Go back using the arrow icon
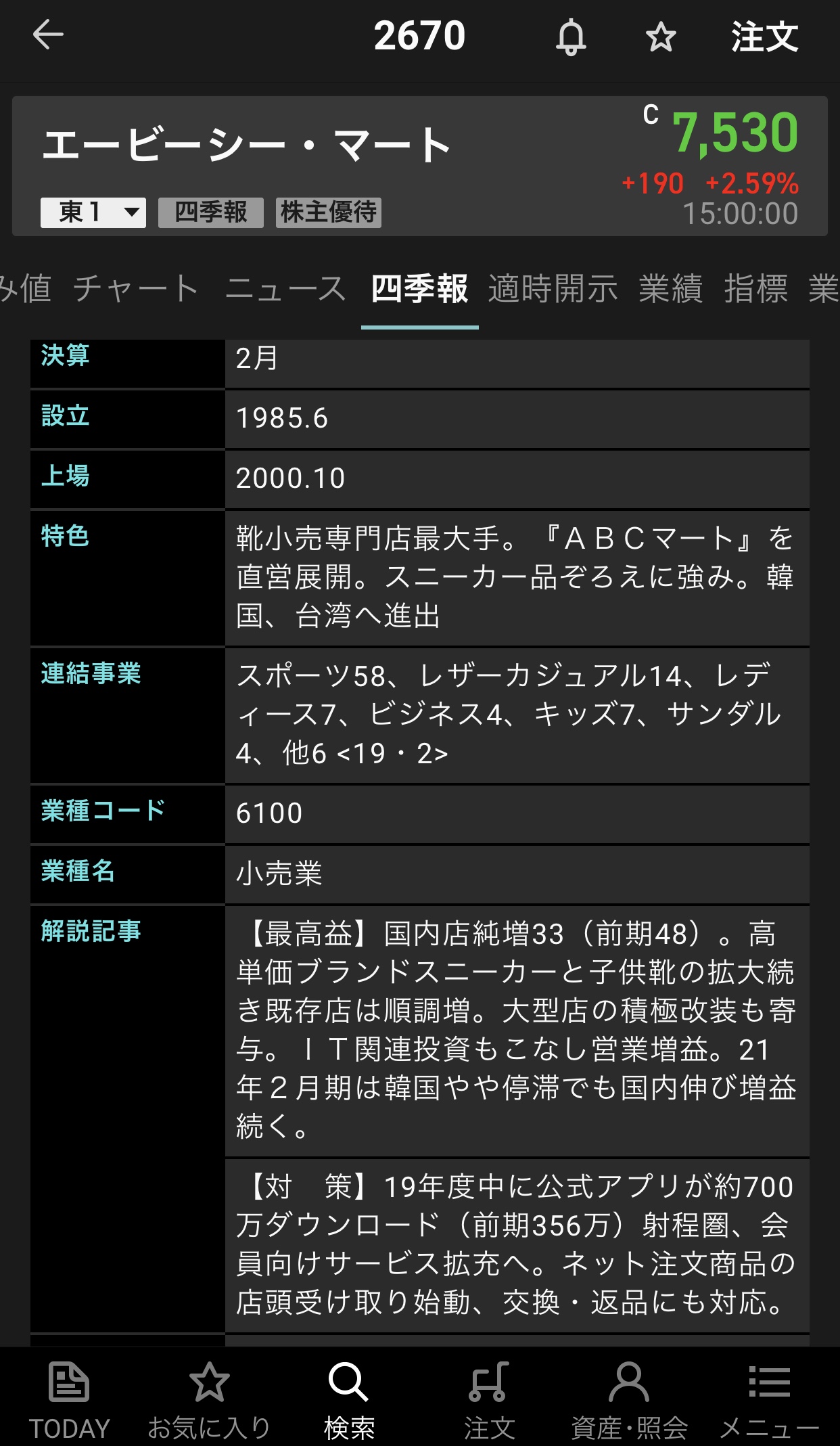Image resolution: width=840 pixels, height=1446 pixels. 48,35
